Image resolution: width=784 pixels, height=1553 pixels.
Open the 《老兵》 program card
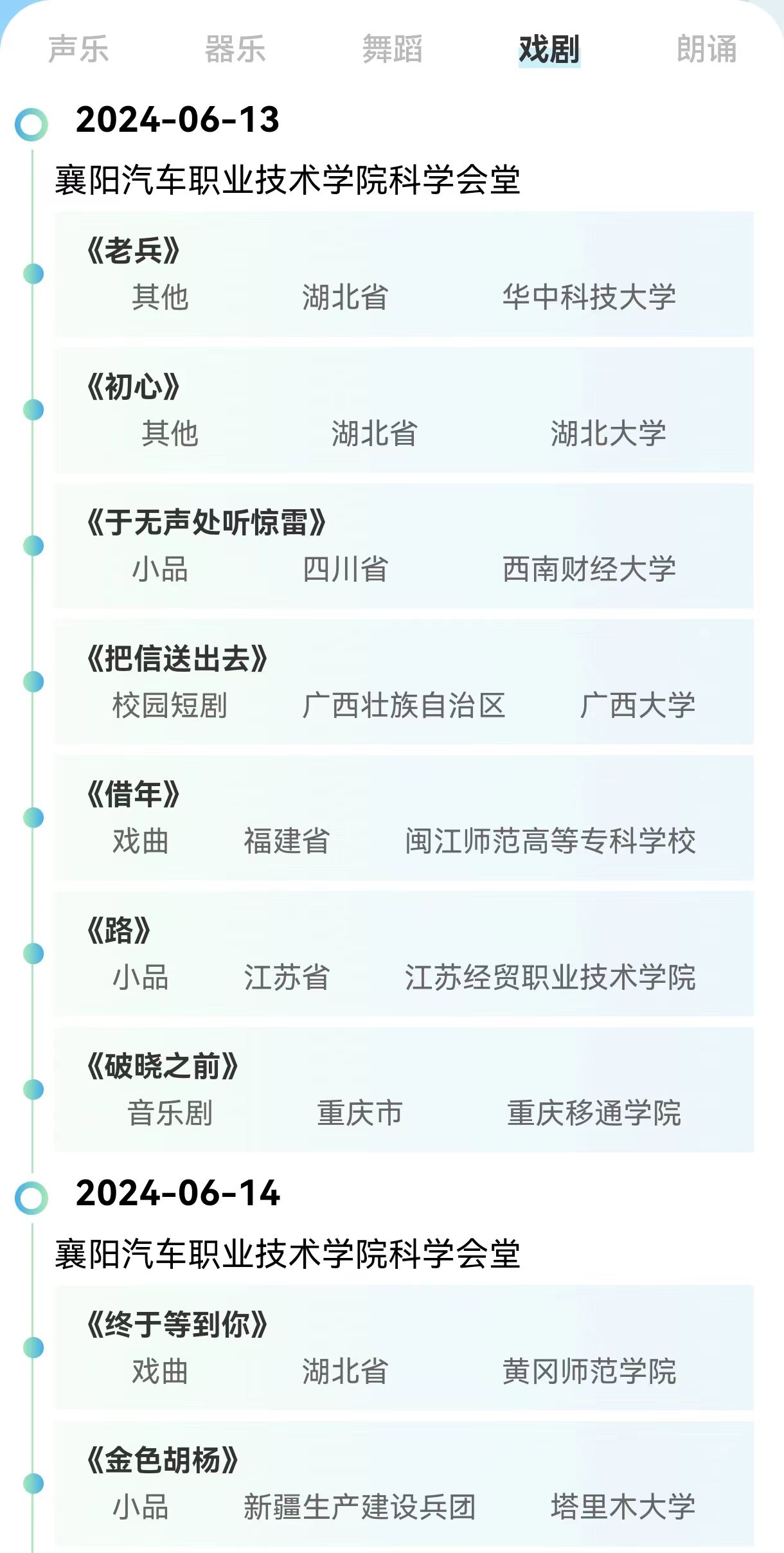(x=404, y=274)
